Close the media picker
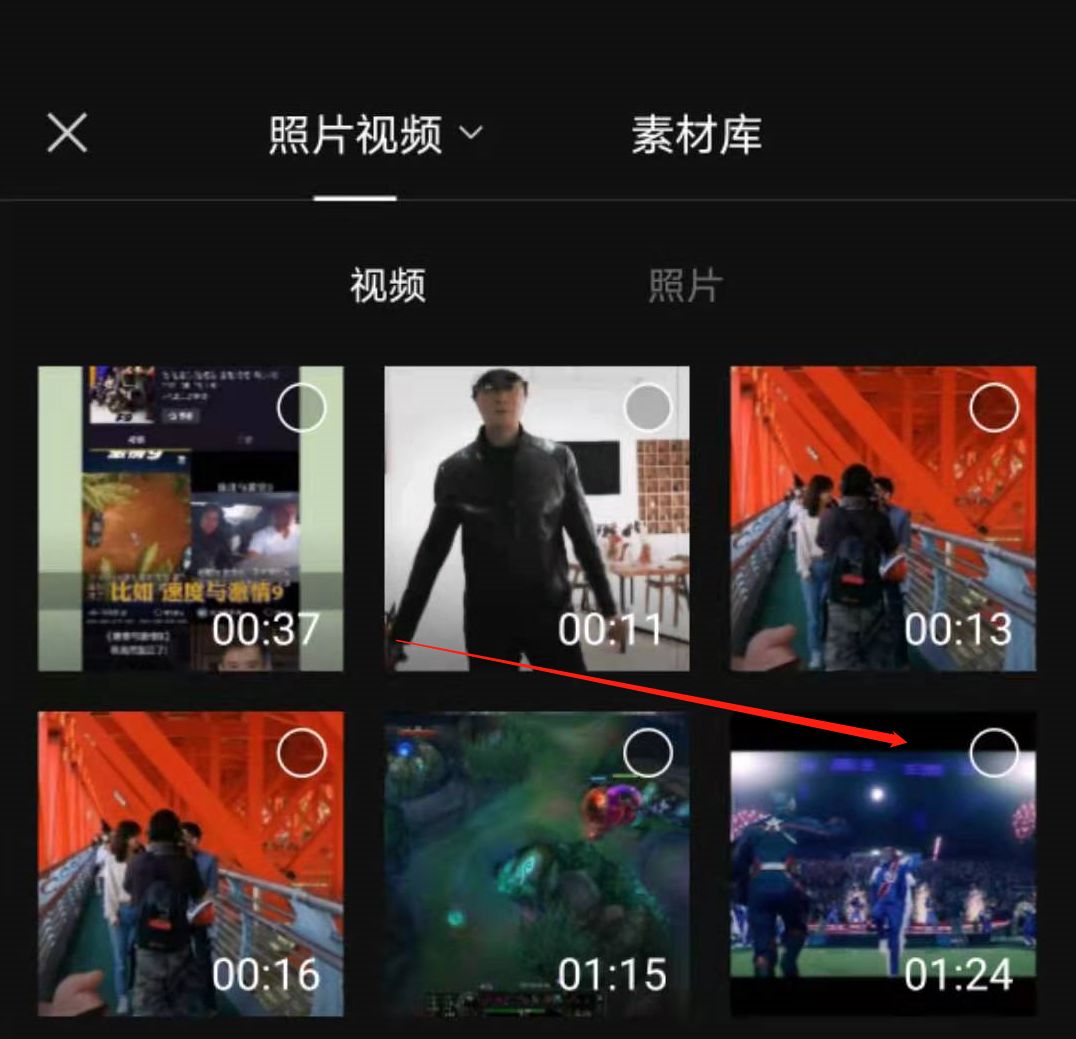 [x=67, y=133]
